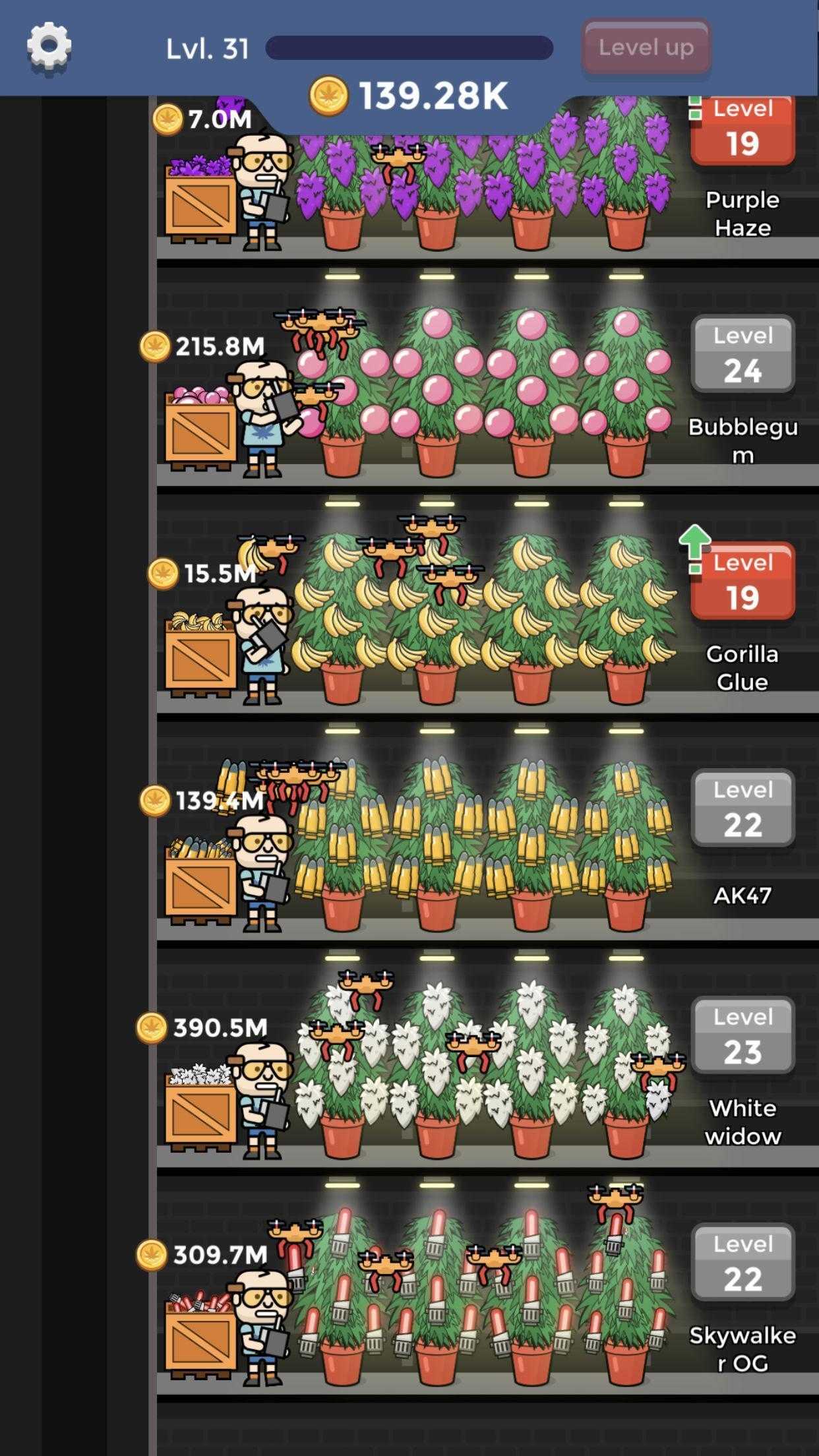Click the Lvl. 31 progress bar
Screen dimensions: 819x1456
click(x=409, y=47)
